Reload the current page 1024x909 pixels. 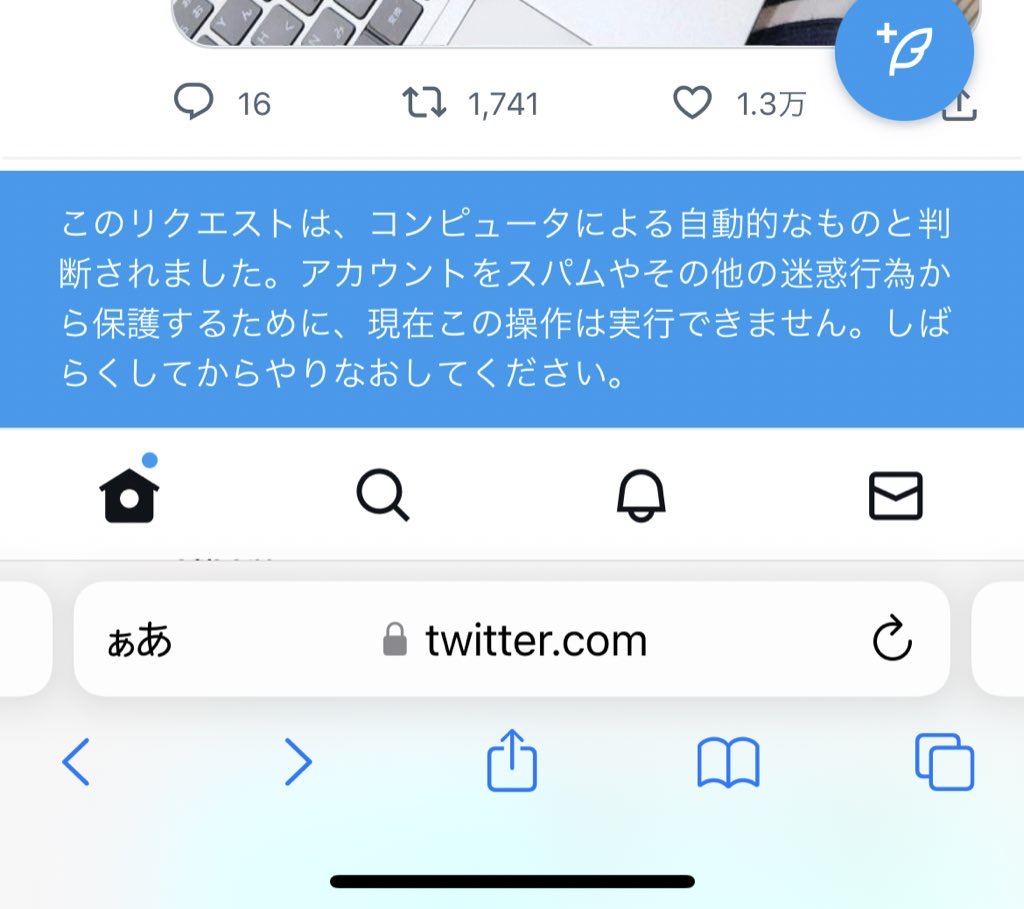[891, 640]
